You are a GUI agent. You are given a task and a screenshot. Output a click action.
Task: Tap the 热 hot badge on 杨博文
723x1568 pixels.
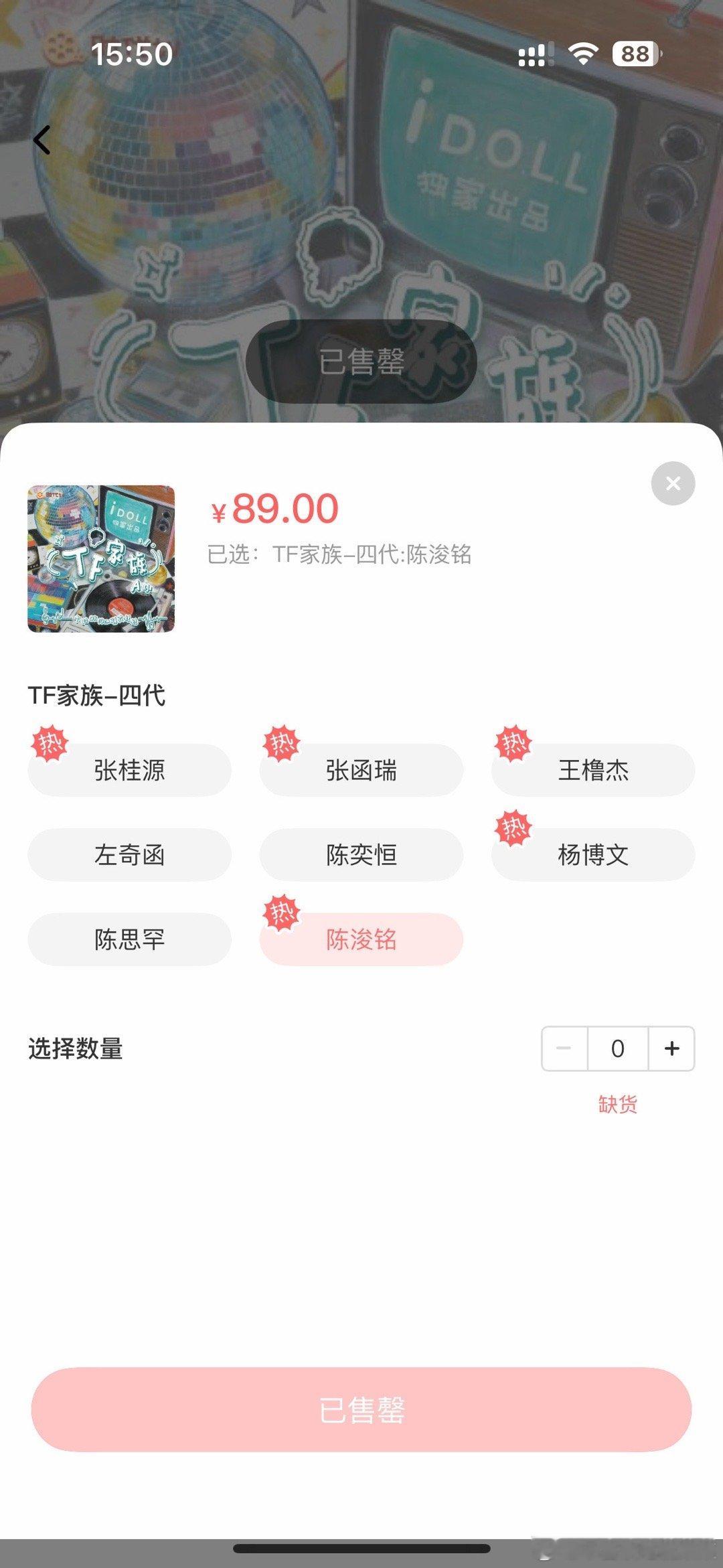(515, 826)
